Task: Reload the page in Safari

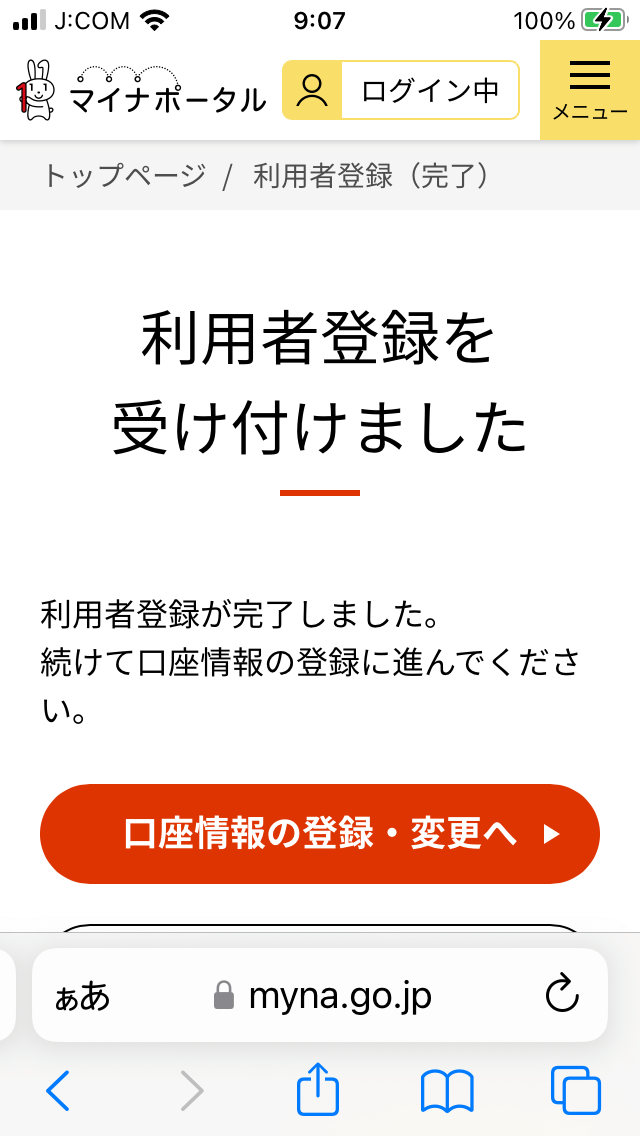Action: [x=562, y=995]
